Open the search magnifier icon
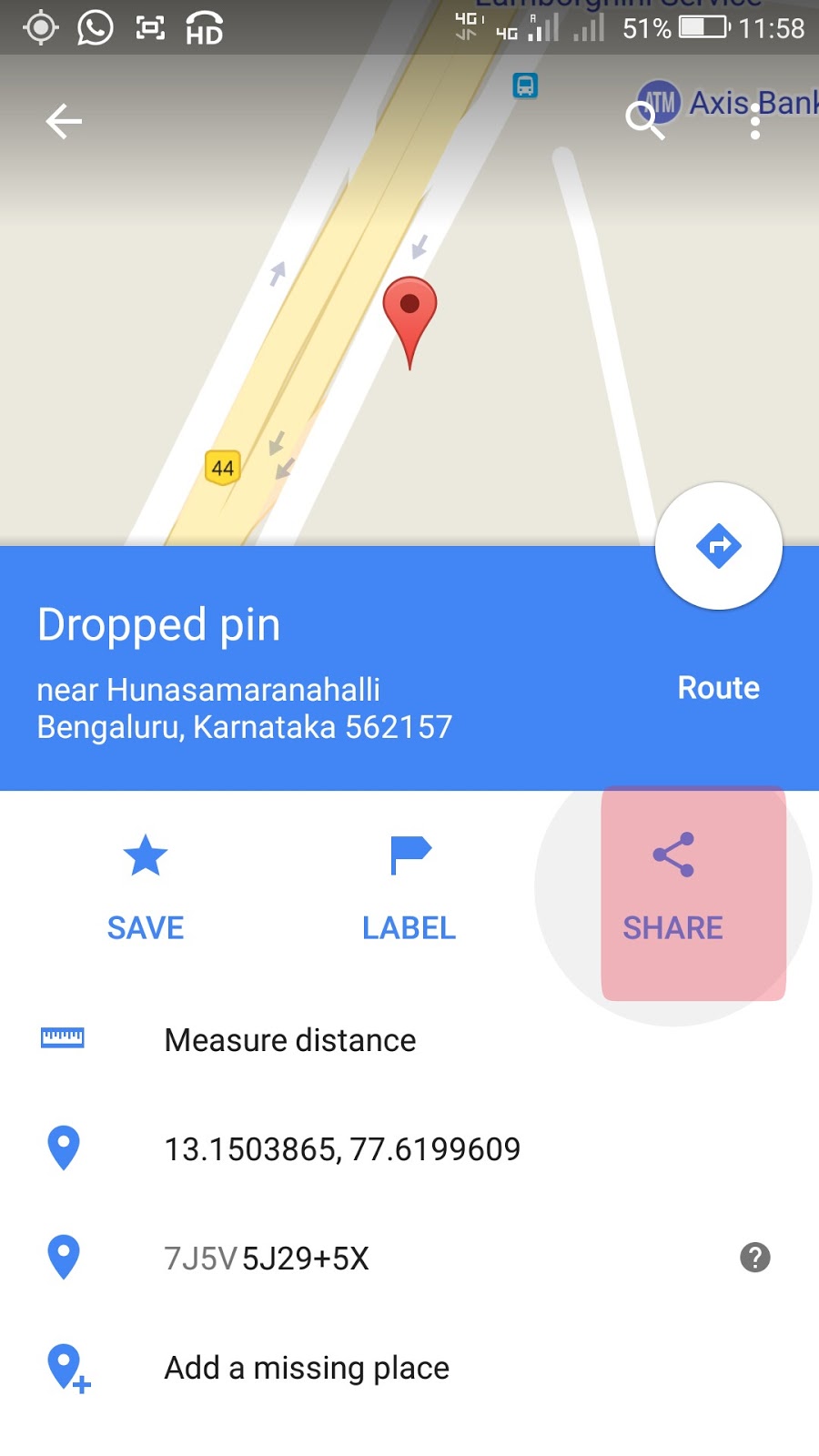 [x=644, y=119]
